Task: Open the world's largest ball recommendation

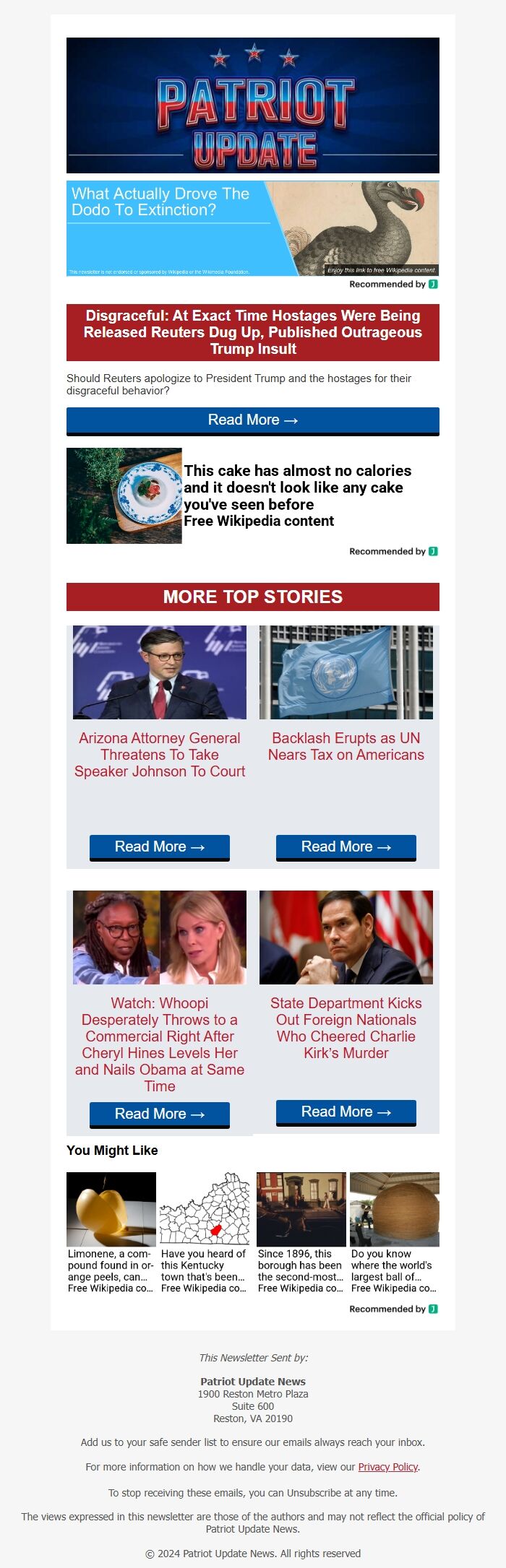Action: (x=395, y=1233)
